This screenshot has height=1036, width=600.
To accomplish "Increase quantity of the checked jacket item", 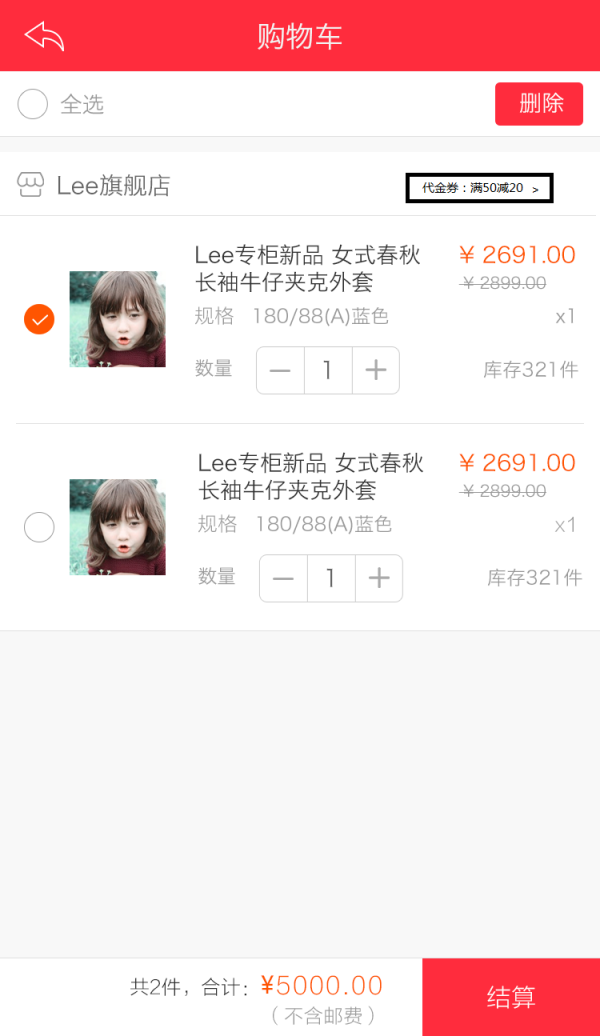I will pyautogui.click(x=375, y=370).
